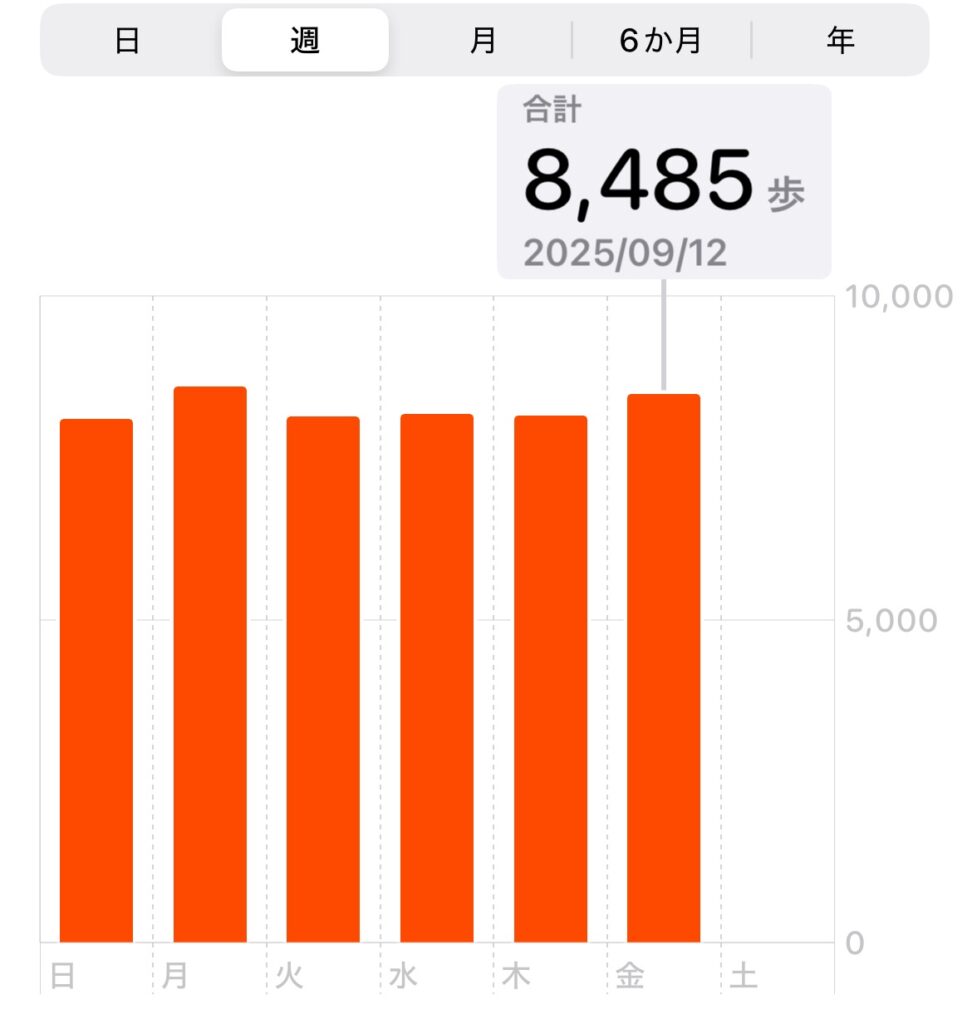Image resolution: width=972 pixels, height=1024 pixels.
Task: Switch to the 年 (year) view
Action: coord(840,41)
